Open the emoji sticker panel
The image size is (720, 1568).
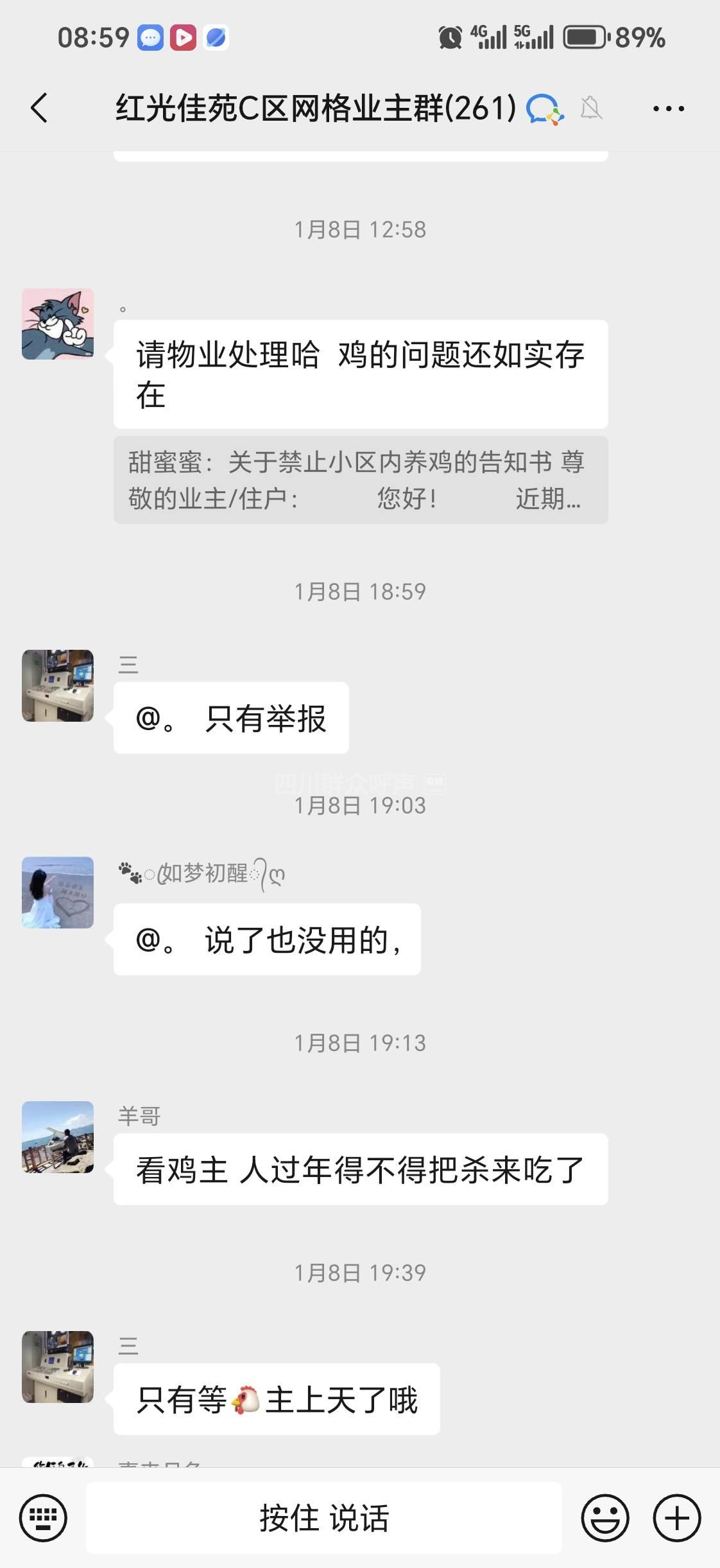pyautogui.click(x=604, y=1518)
